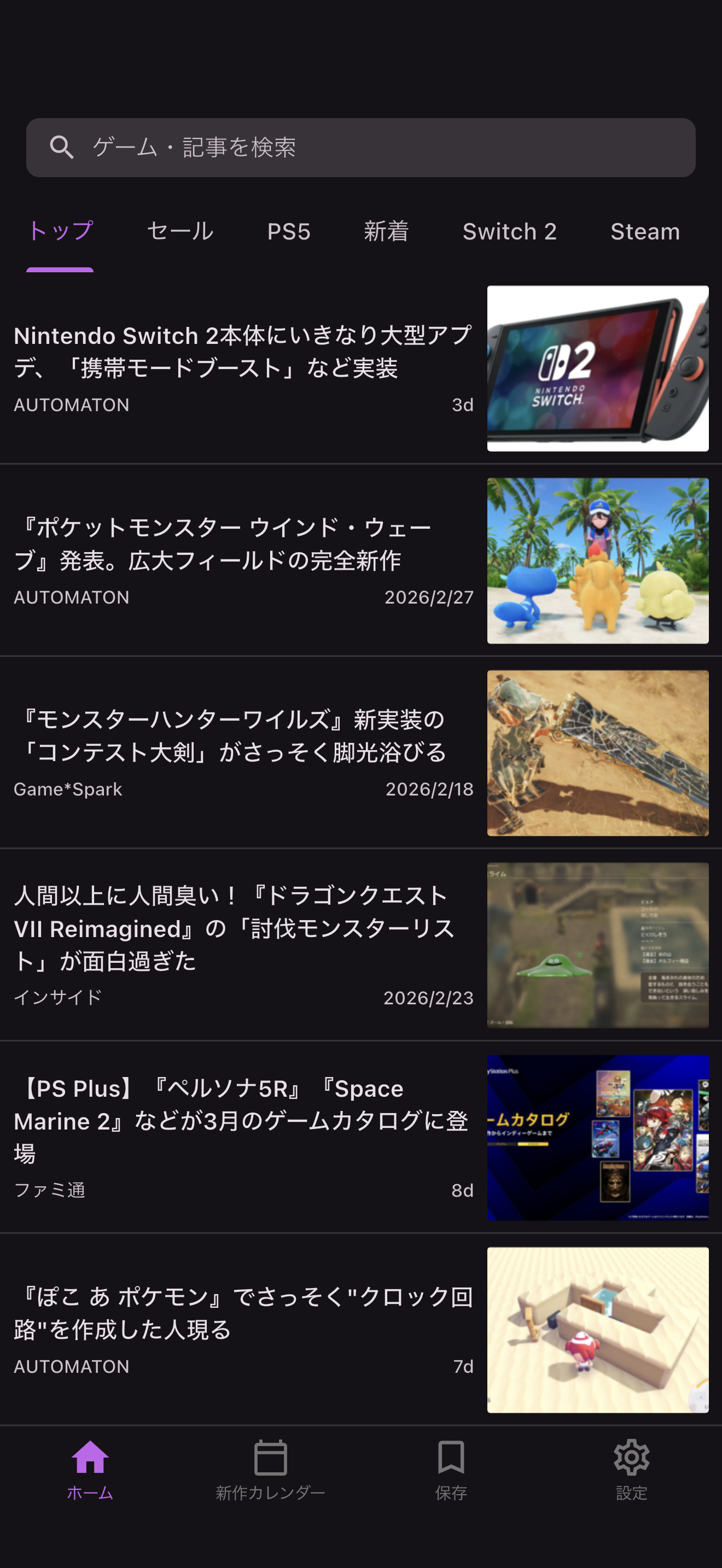Screen dimensions: 722x1568
Task: Open the Nintendo Switch 2 article thumbnail
Action: click(598, 367)
